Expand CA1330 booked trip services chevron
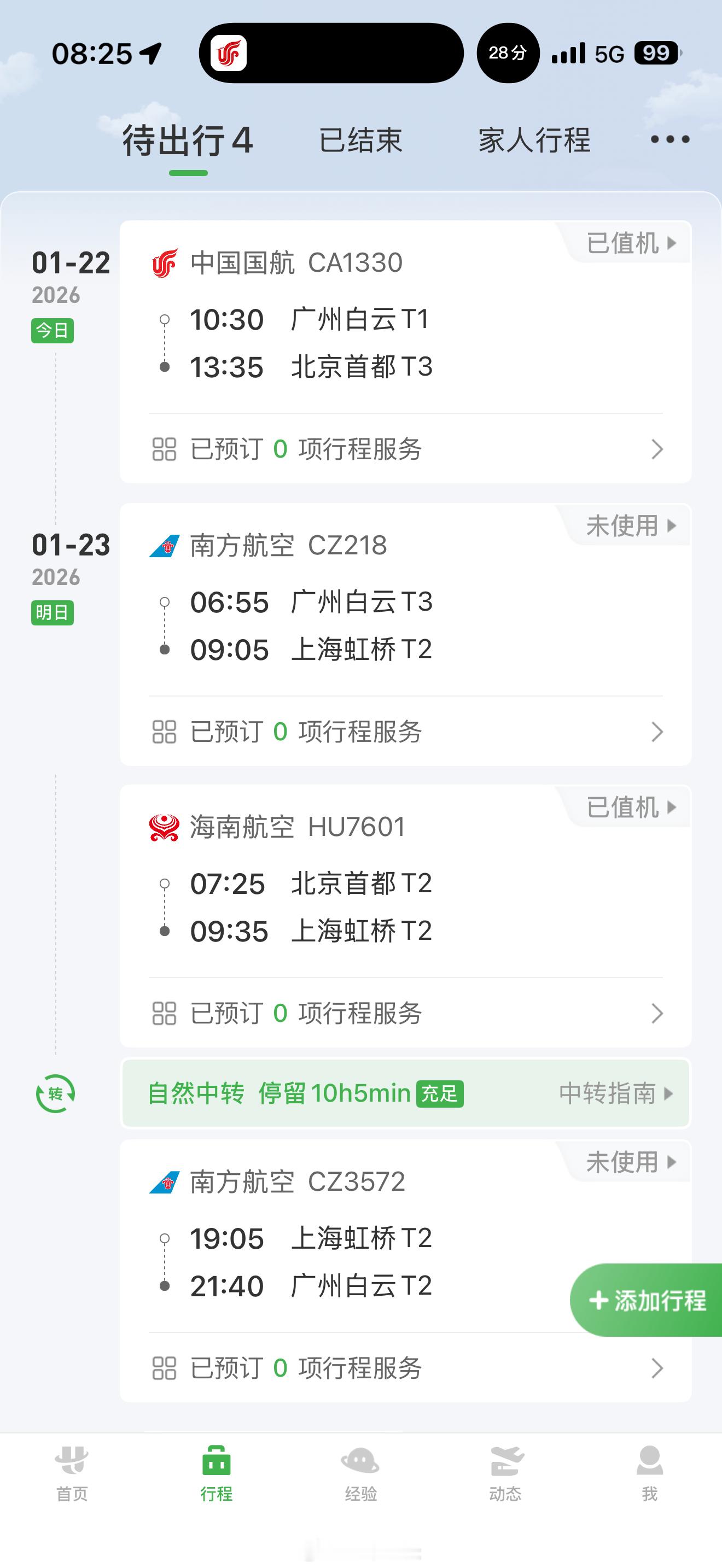 [656, 449]
